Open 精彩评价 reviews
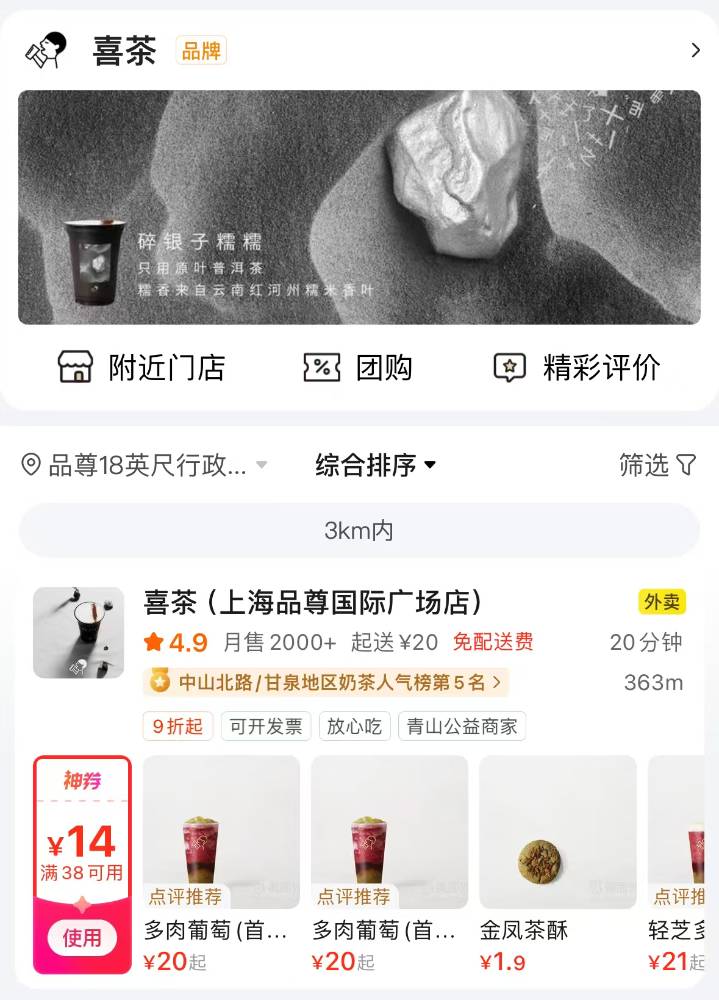This screenshot has height=1000, width=719. (x=577, y=367)
